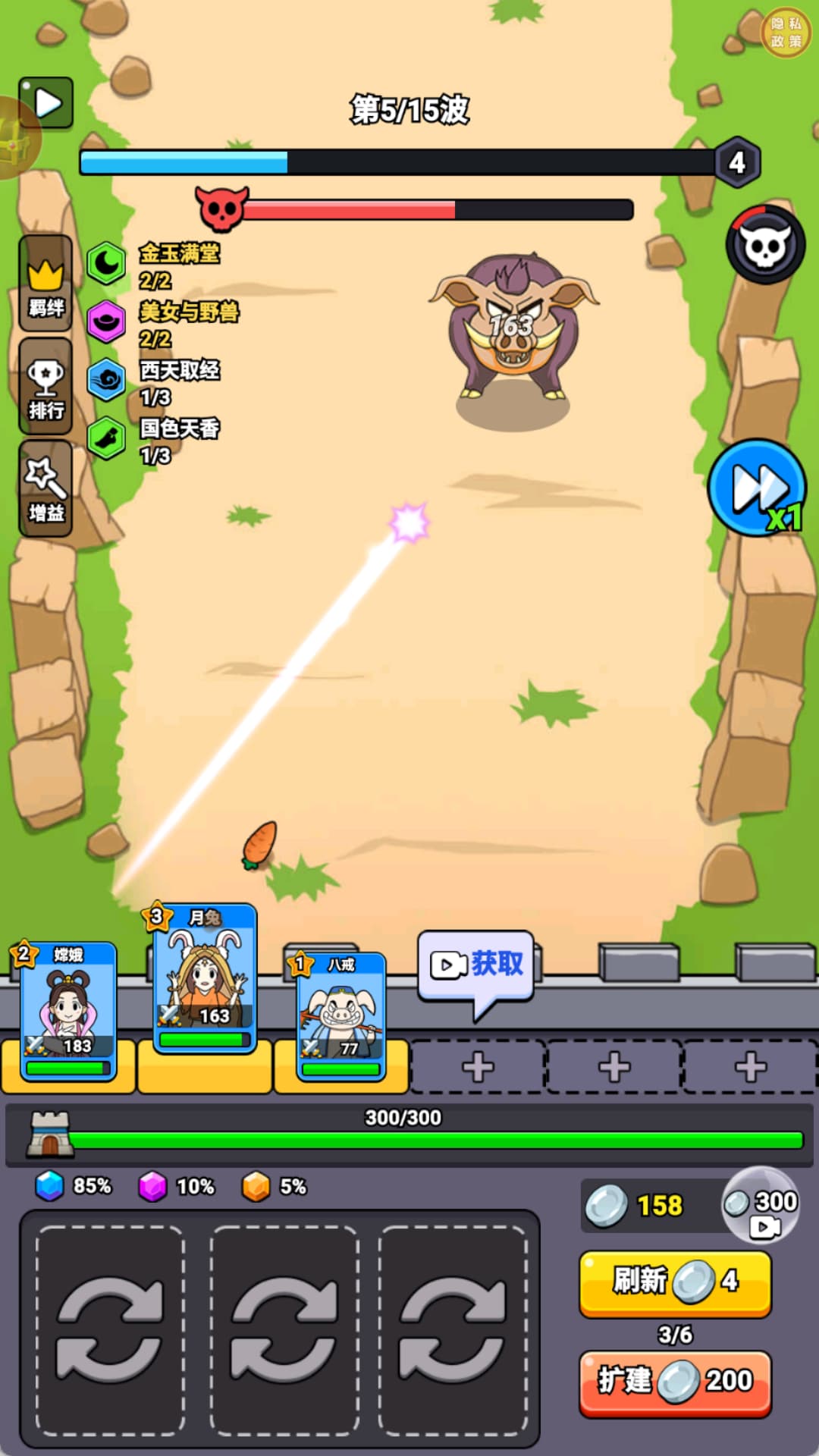819x1456 pixels.
Task: Open the 增益 buffs panel
Action: (x=45, y=488)
